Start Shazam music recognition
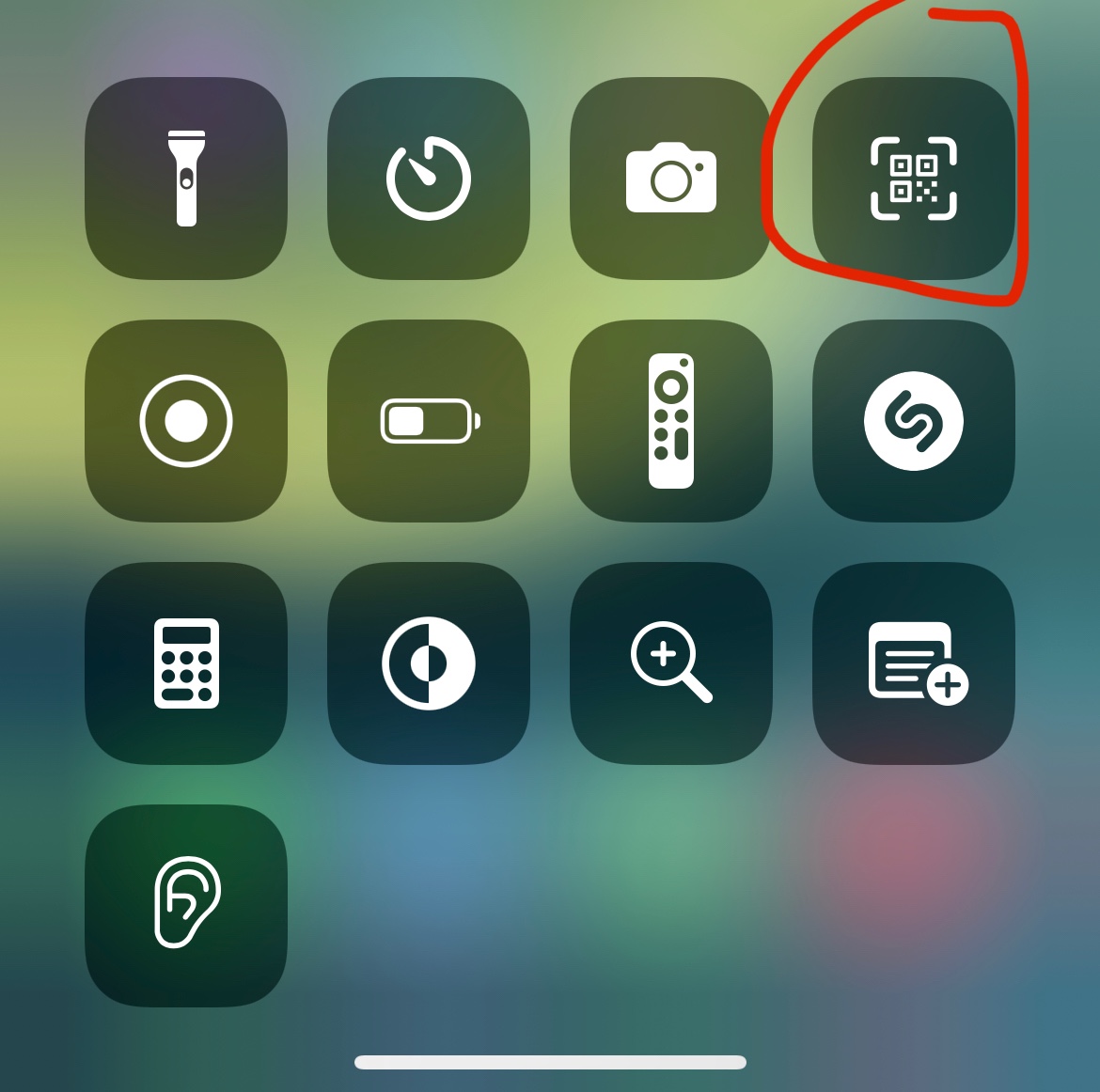Image resolution: width=1100 pixels, height=1092 pixels. [x=914, y=421]
